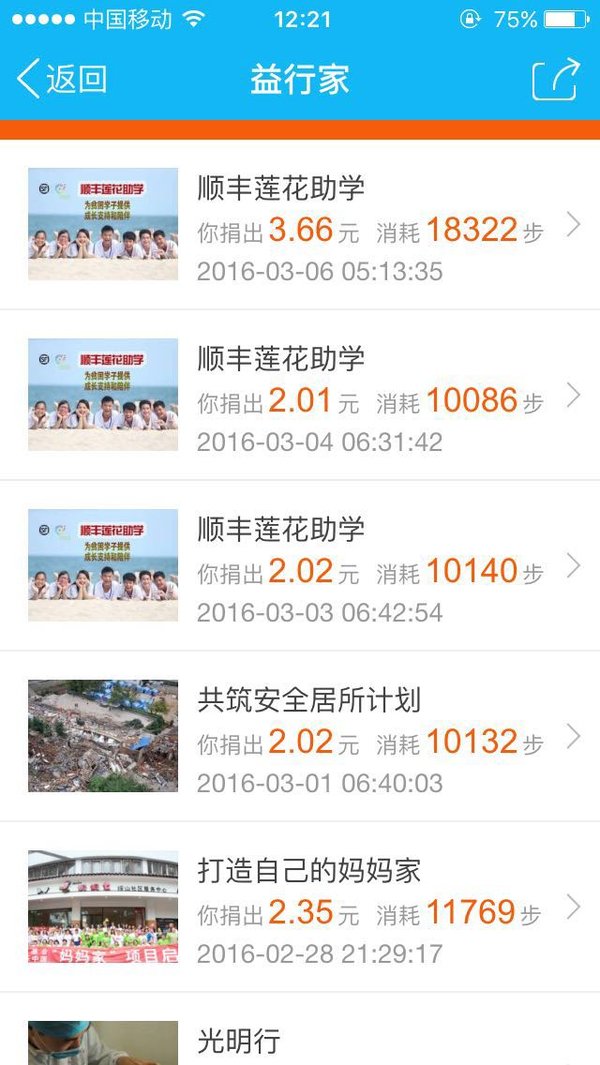Share this page via the share icon
The width and height of the screenshot is (600, 1065).
[x=556, y=79]
